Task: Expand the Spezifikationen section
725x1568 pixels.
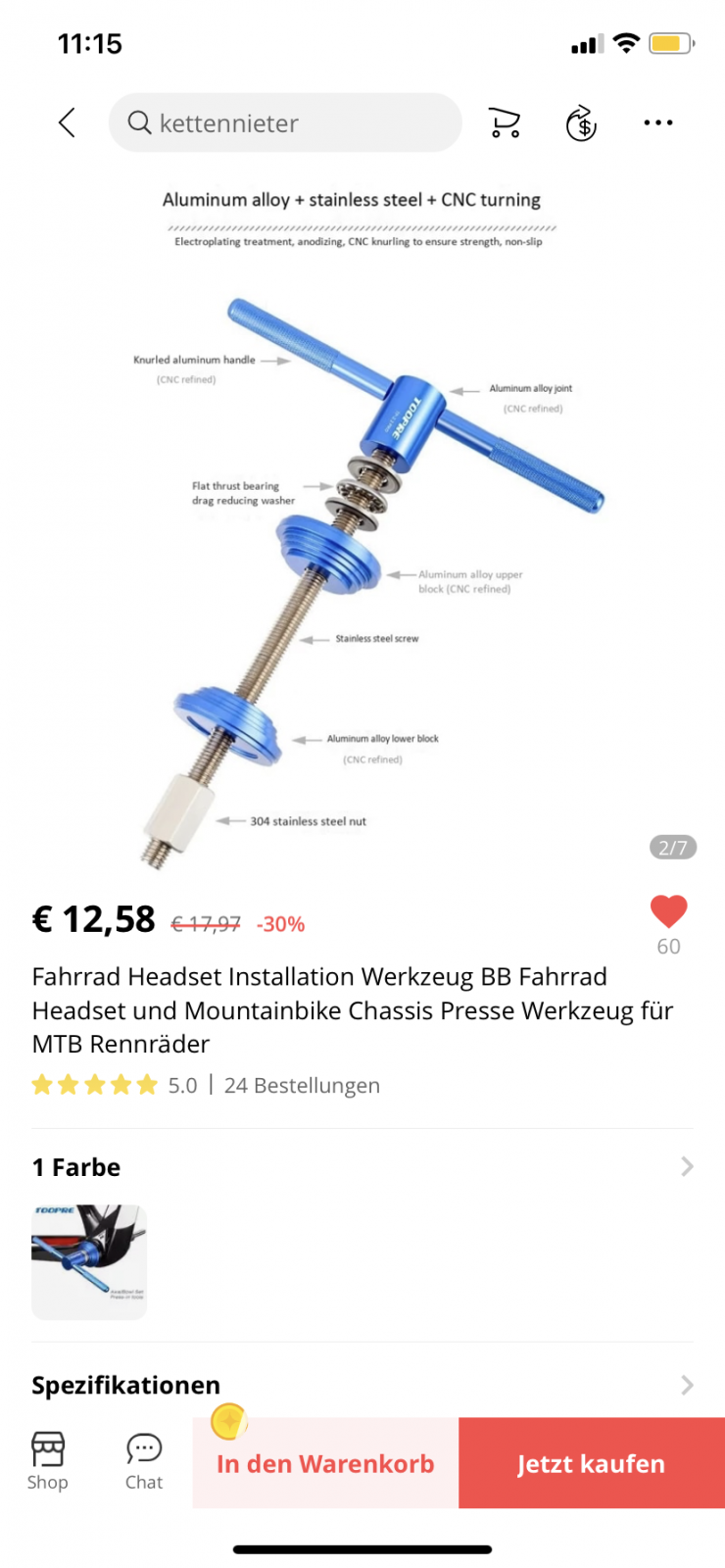Action: click(x=686, y=1385)
